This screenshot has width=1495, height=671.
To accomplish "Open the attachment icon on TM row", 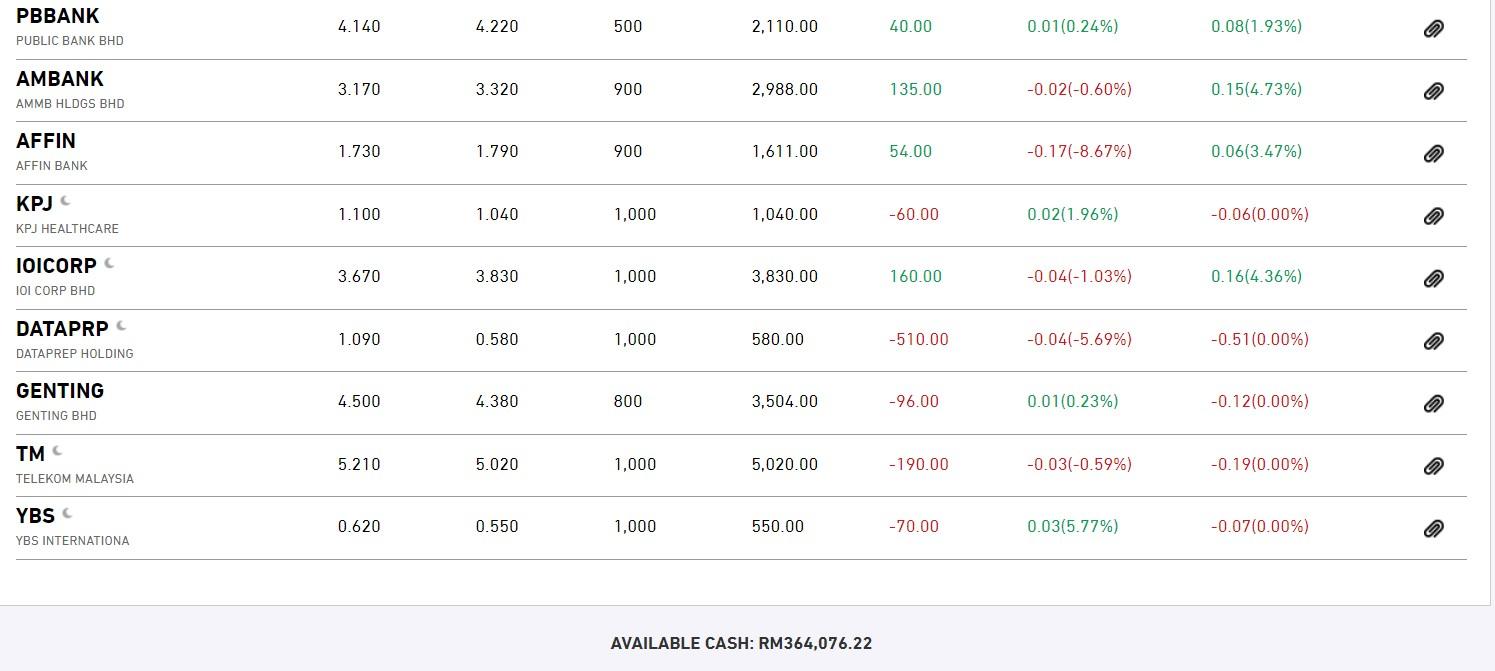I will 1433,466.
